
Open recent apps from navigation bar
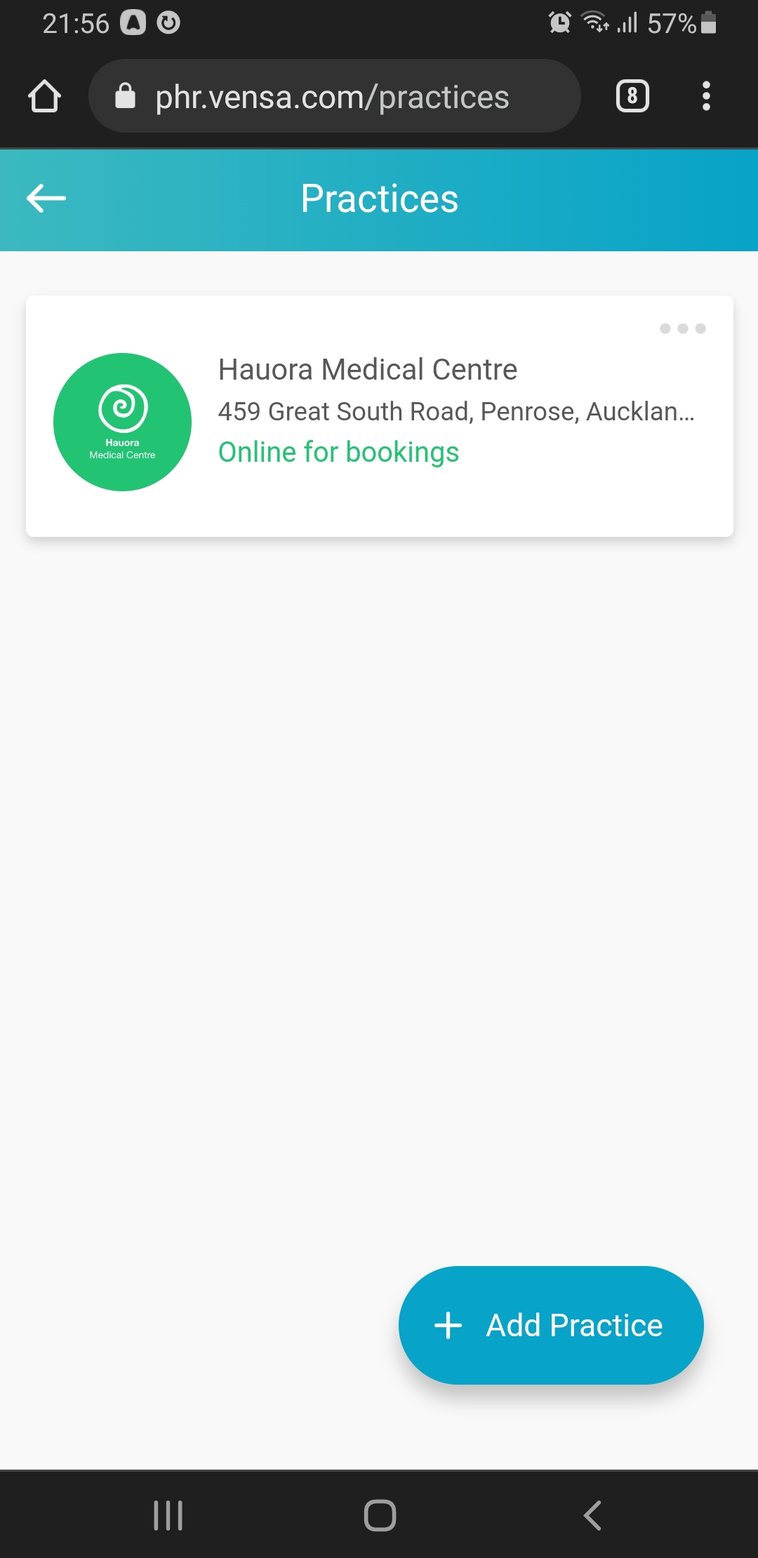click(x=167, y=1514)
